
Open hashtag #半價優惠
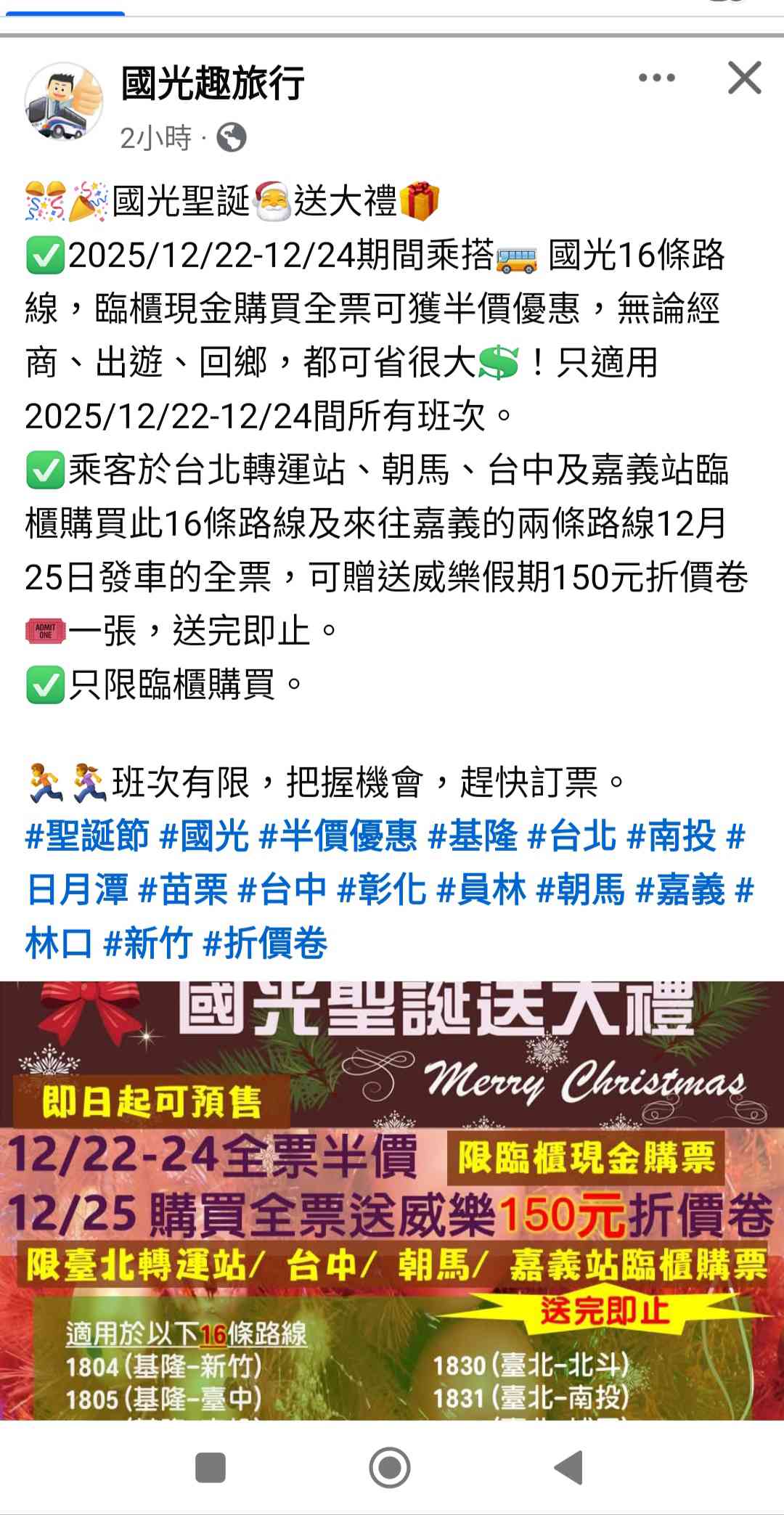[x=338, y=836]
